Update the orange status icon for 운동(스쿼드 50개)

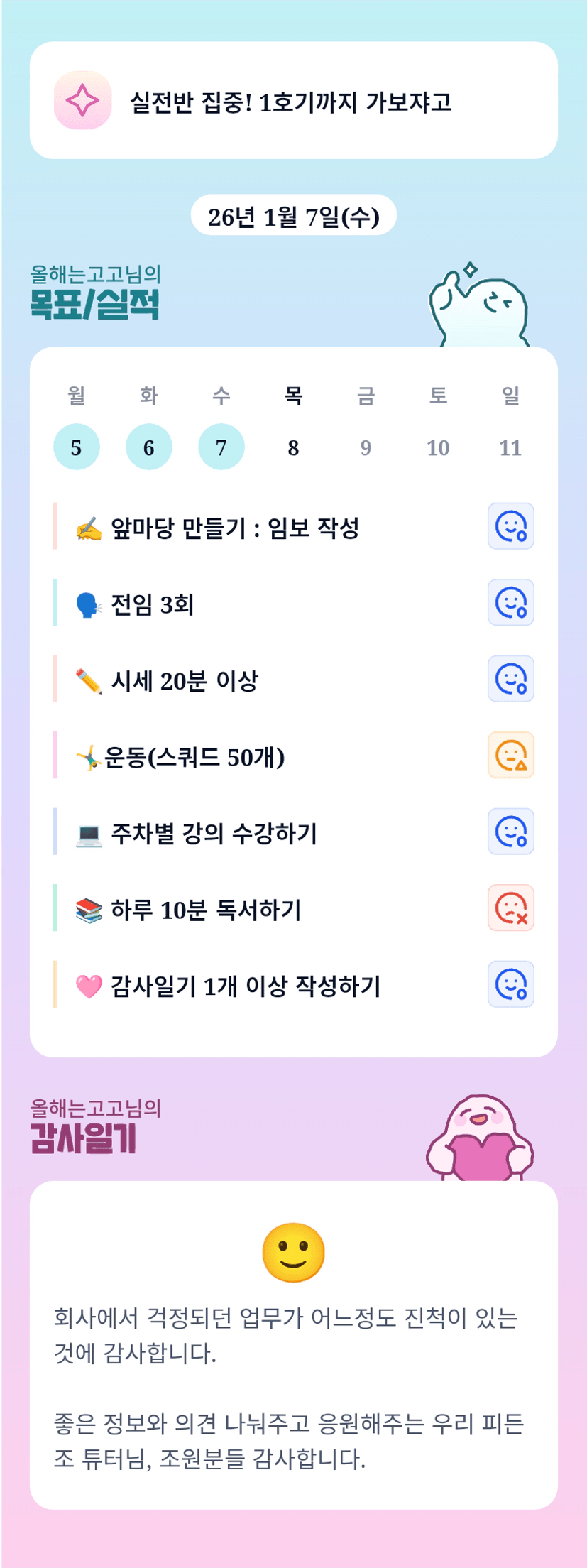click(510, 756)
